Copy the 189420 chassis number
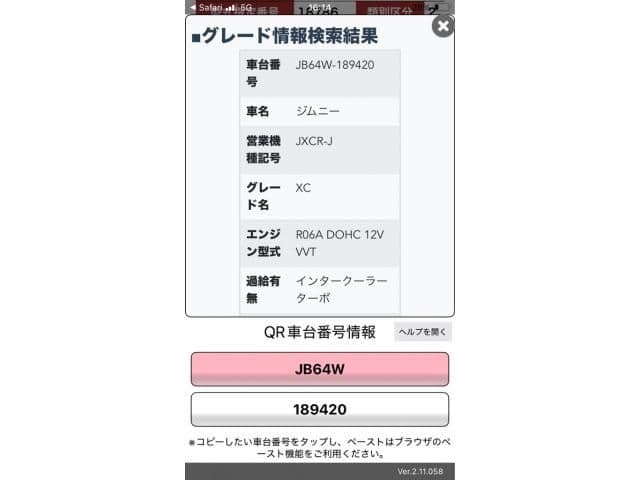 pos(319,410)
